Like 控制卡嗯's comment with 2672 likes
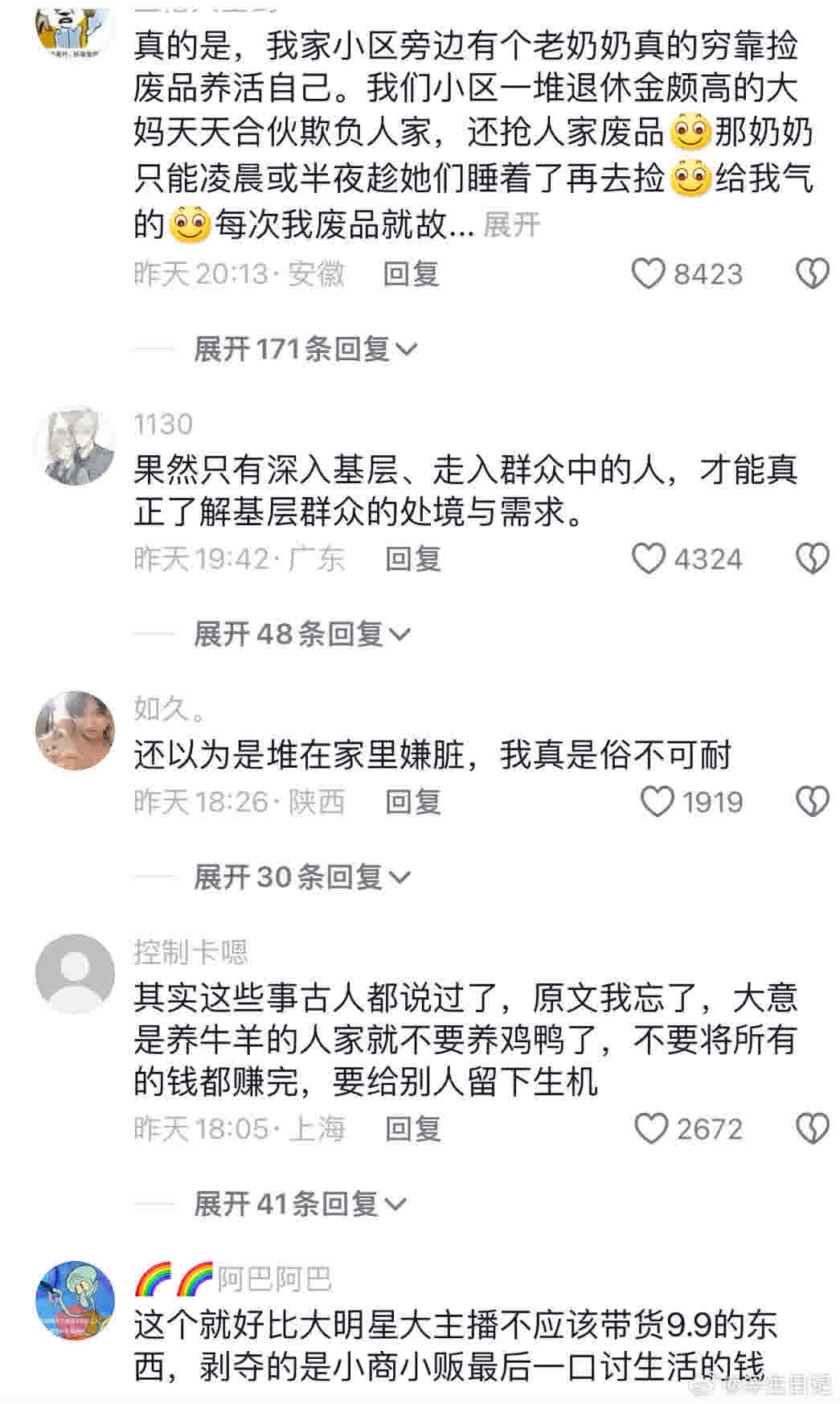840x1404 pixels. 651,1129
